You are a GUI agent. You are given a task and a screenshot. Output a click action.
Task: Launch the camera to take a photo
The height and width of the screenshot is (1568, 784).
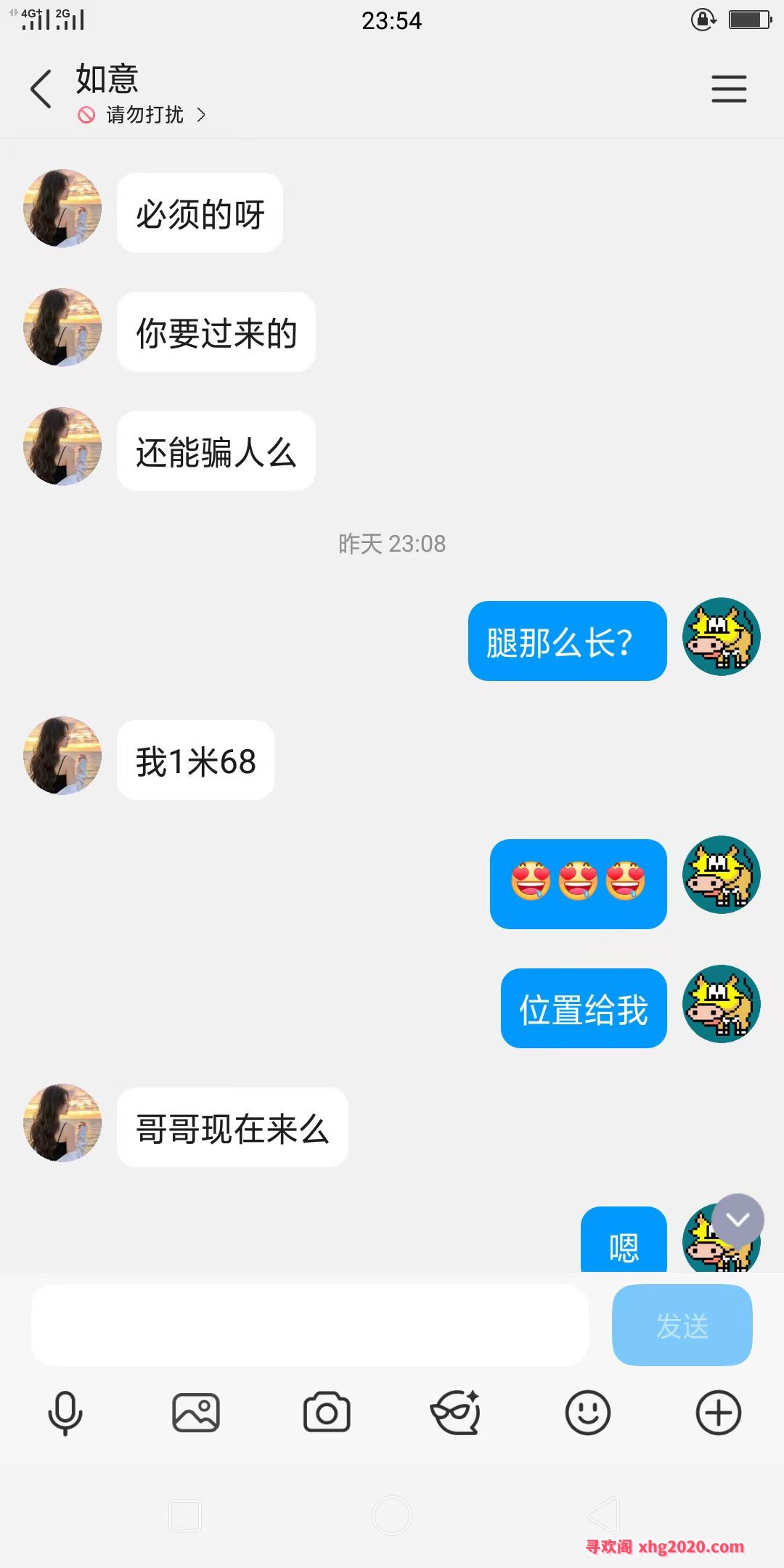pos(327,1413)
